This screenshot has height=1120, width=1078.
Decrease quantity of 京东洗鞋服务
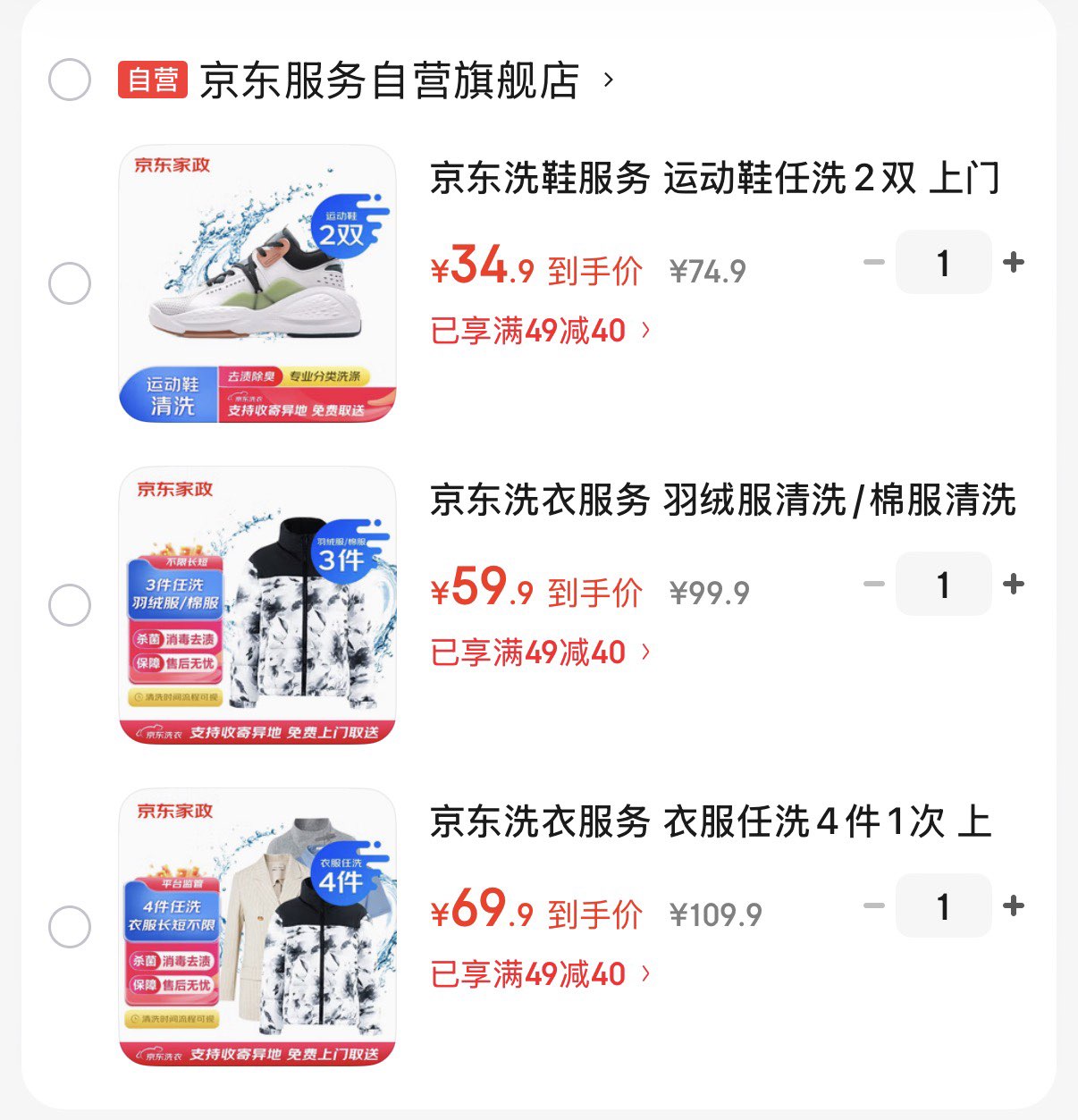873,263
